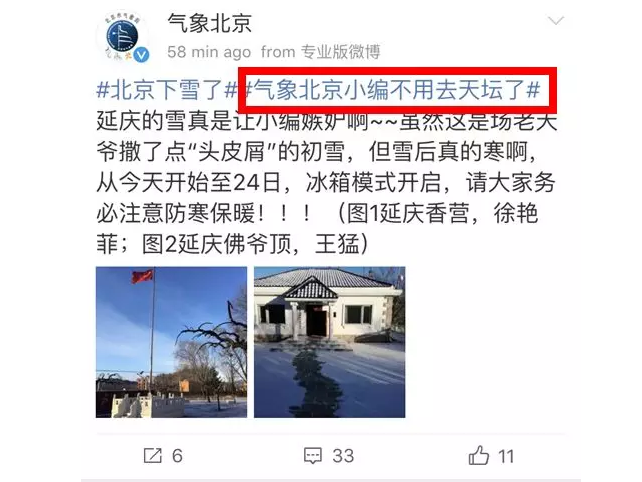
Task: Open hashtag #北京下雪了#
Action: tap(165, 92)
